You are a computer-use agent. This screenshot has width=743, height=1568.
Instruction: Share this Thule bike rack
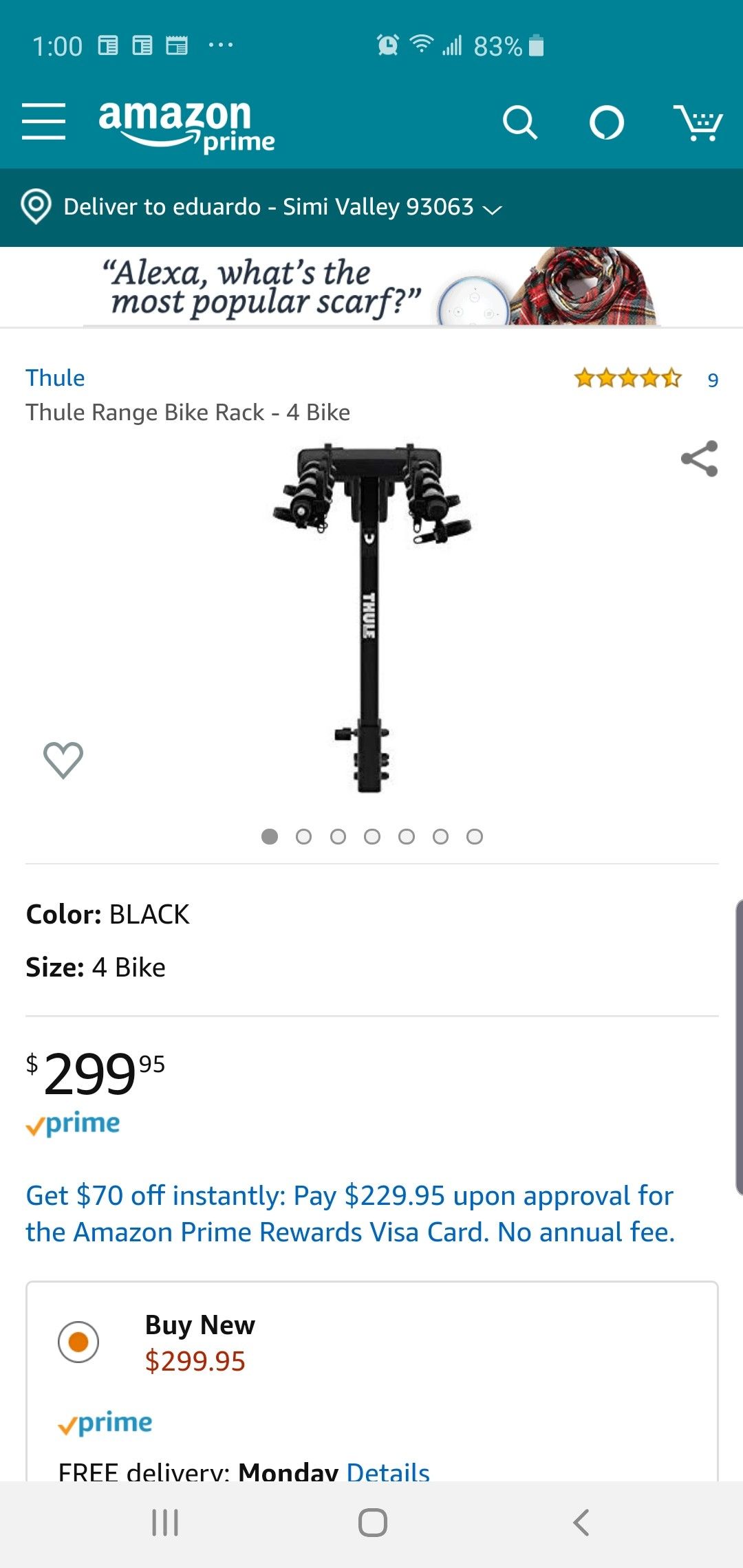699,459
